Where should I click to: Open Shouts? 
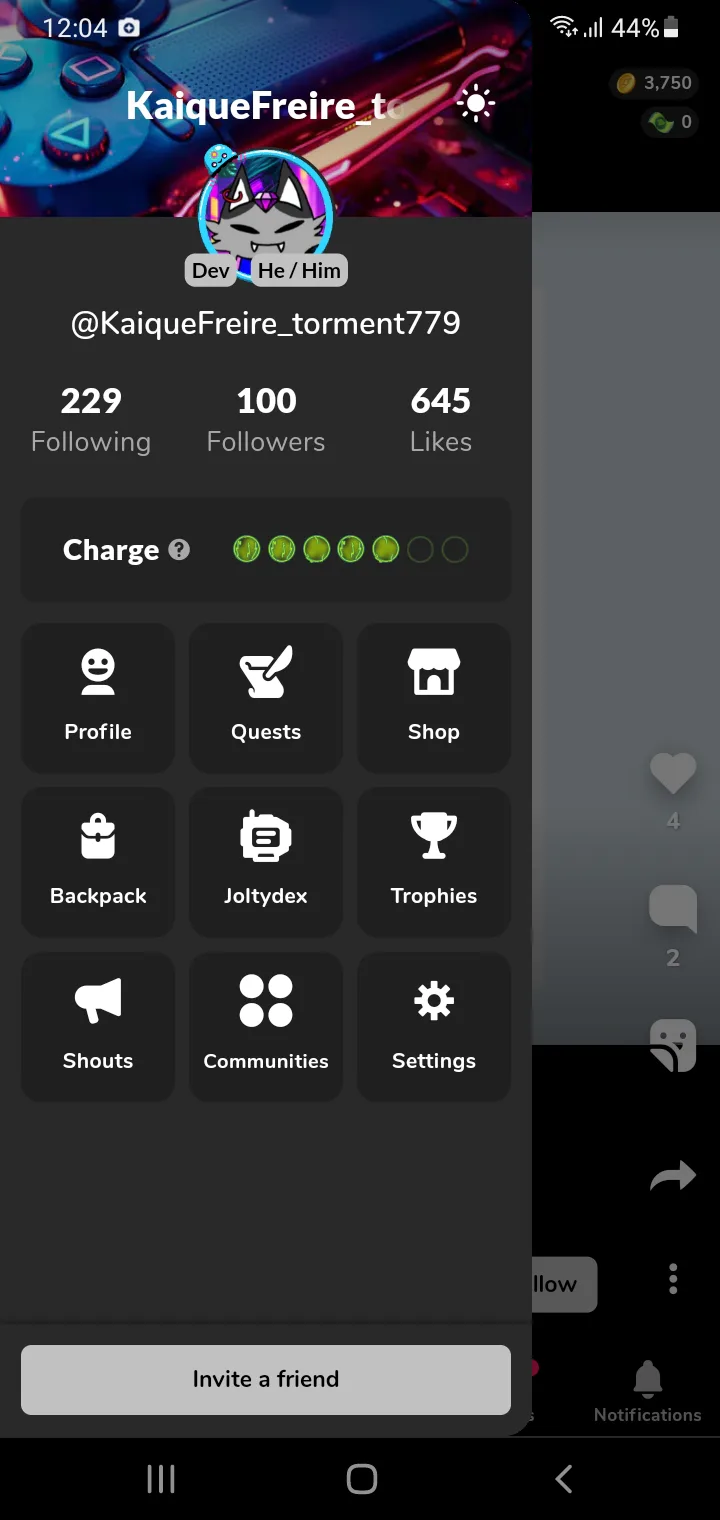pyautogui.click(x=98, y=1027)
